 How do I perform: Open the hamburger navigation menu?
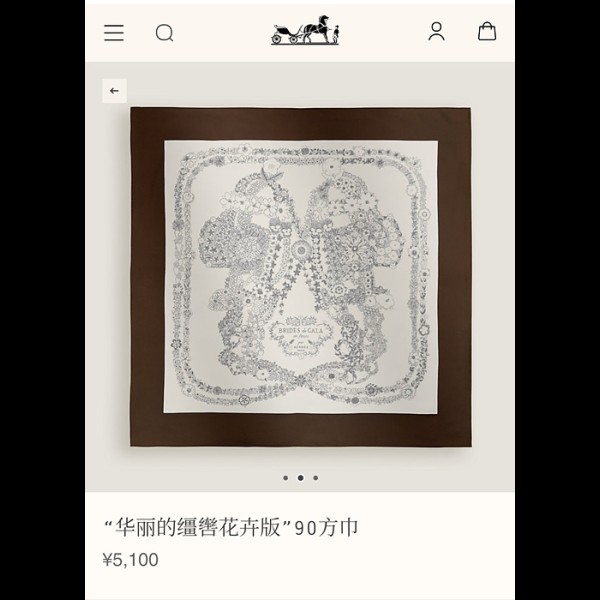(114, 33)
